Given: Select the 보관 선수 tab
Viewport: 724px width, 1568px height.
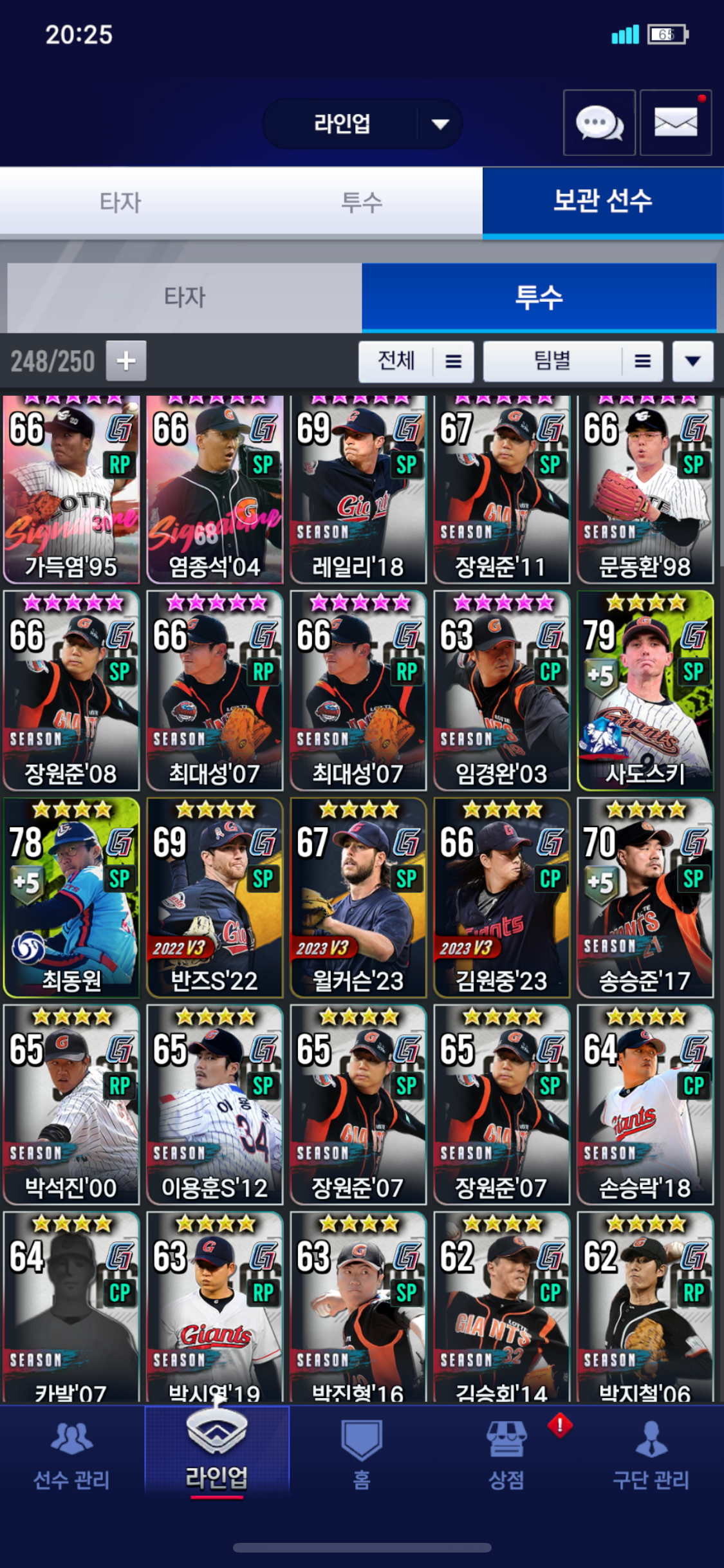Looking at the screenshot, I should (603, 202).
